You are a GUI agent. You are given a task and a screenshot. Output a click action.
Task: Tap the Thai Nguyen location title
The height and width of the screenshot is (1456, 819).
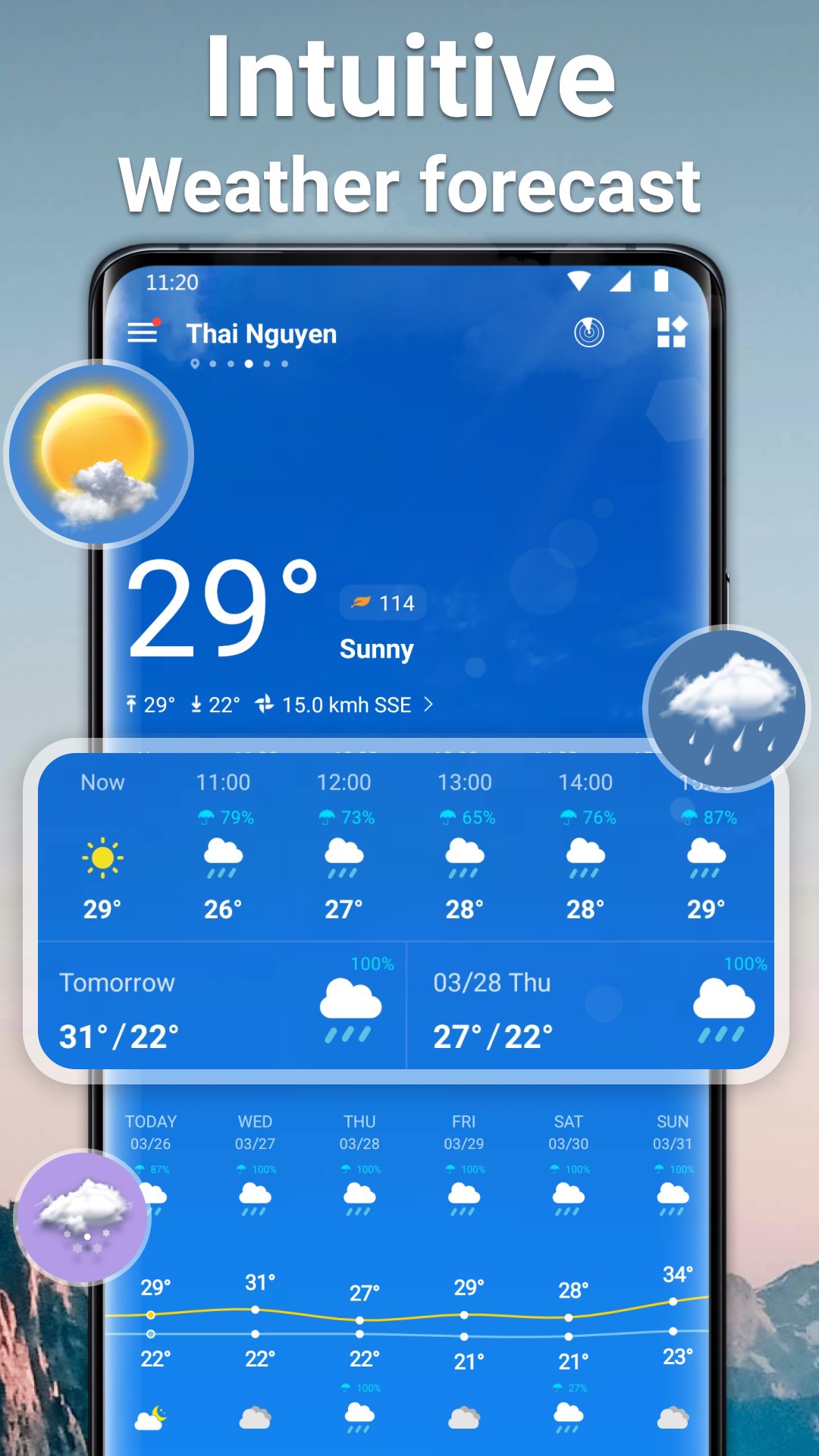262,333
